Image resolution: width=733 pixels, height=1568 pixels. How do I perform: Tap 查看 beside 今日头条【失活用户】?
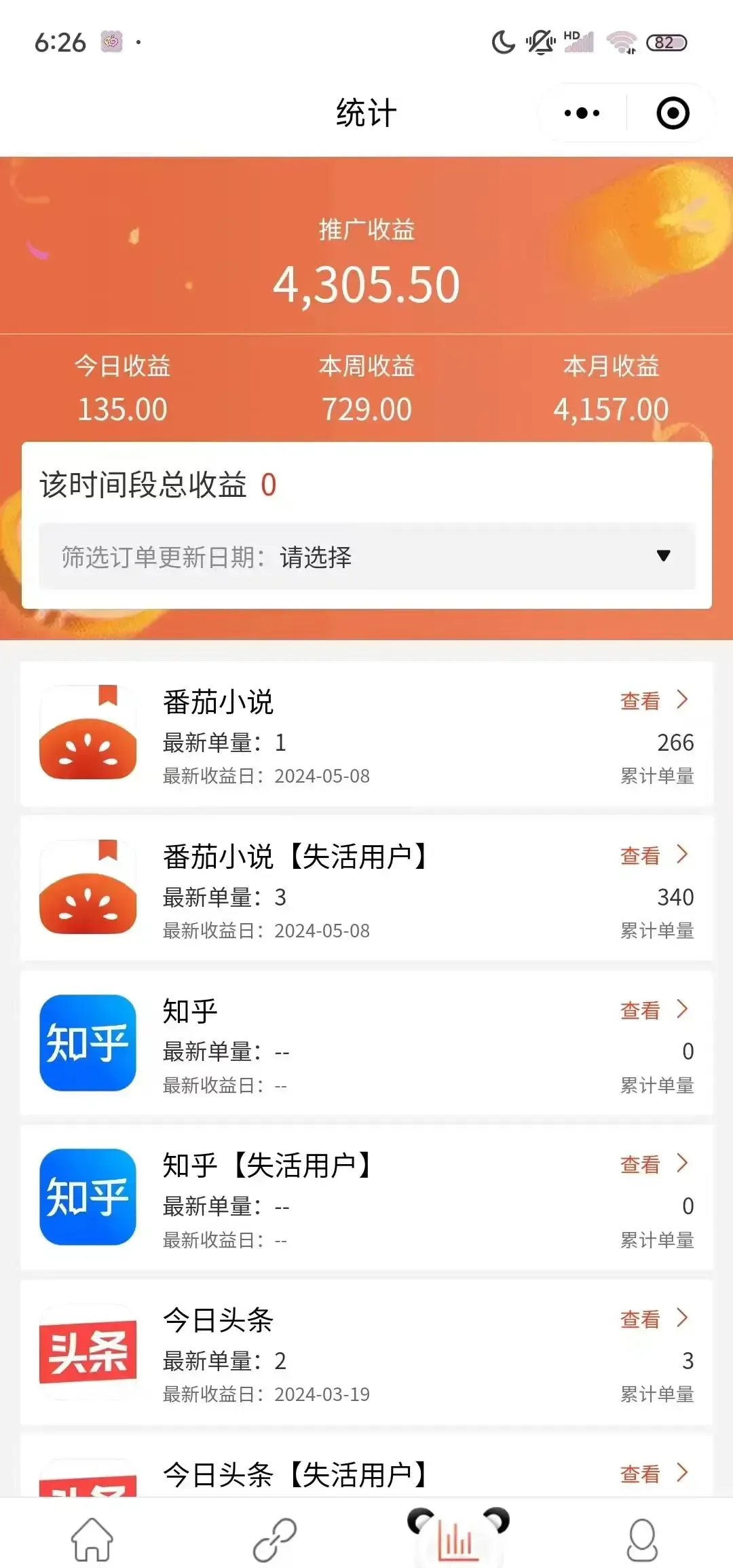(x=654, y=1474)
